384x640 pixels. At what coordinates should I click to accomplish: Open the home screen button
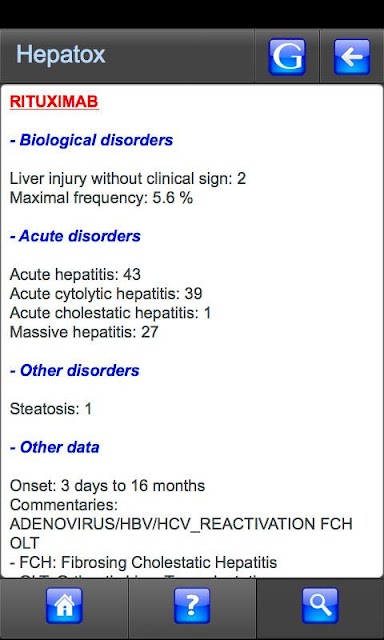(x=64, y=605)
